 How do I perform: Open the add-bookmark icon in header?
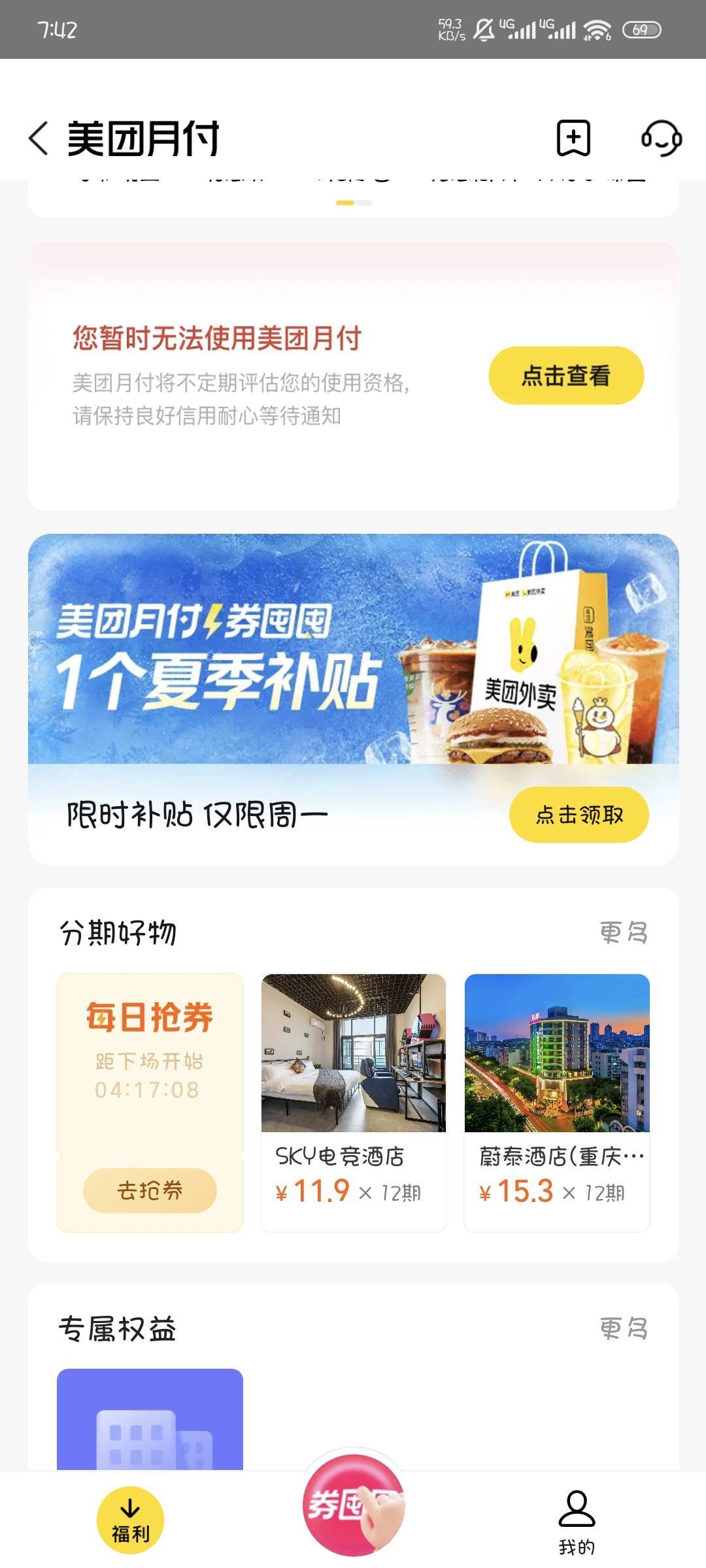573,139
